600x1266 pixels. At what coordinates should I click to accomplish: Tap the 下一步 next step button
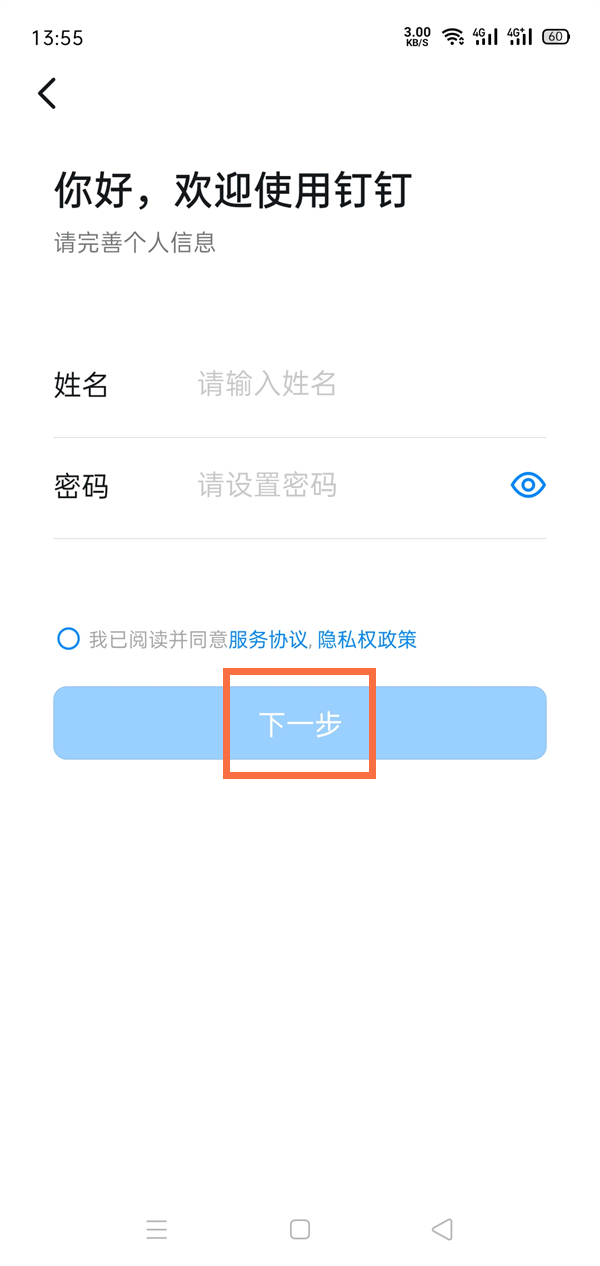pyautogui.click(x=300, y=723)
